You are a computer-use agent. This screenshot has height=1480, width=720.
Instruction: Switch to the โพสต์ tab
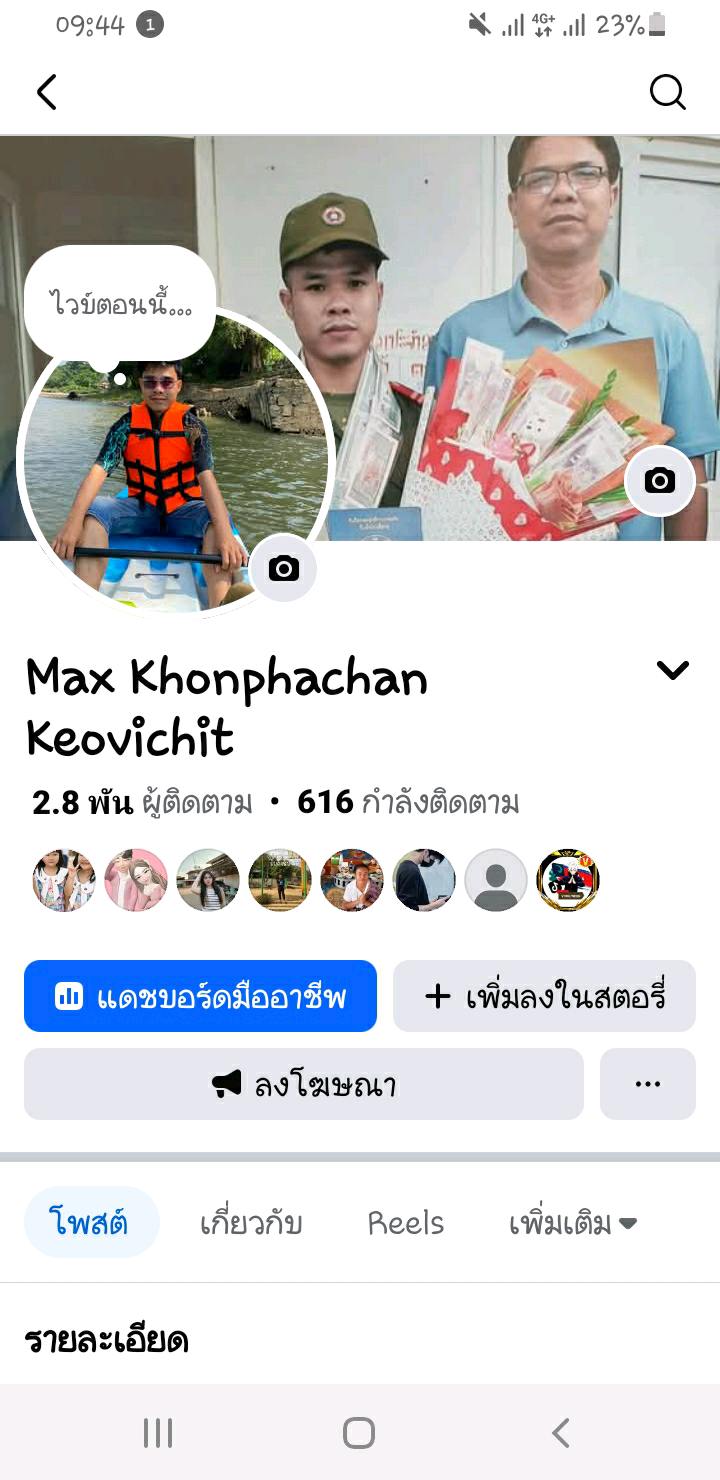90,1222
